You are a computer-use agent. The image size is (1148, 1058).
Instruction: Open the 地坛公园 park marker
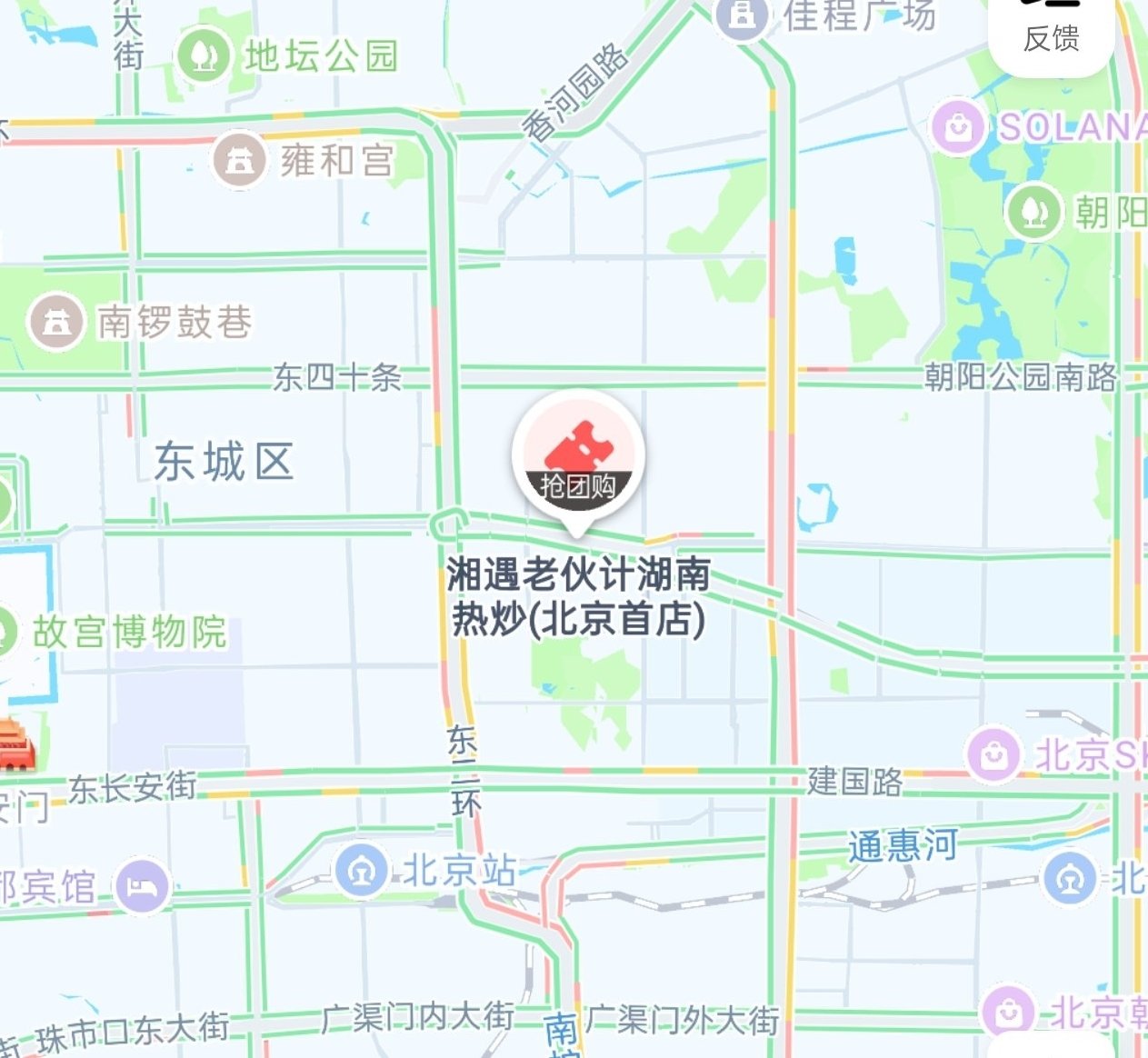point(204,55)
